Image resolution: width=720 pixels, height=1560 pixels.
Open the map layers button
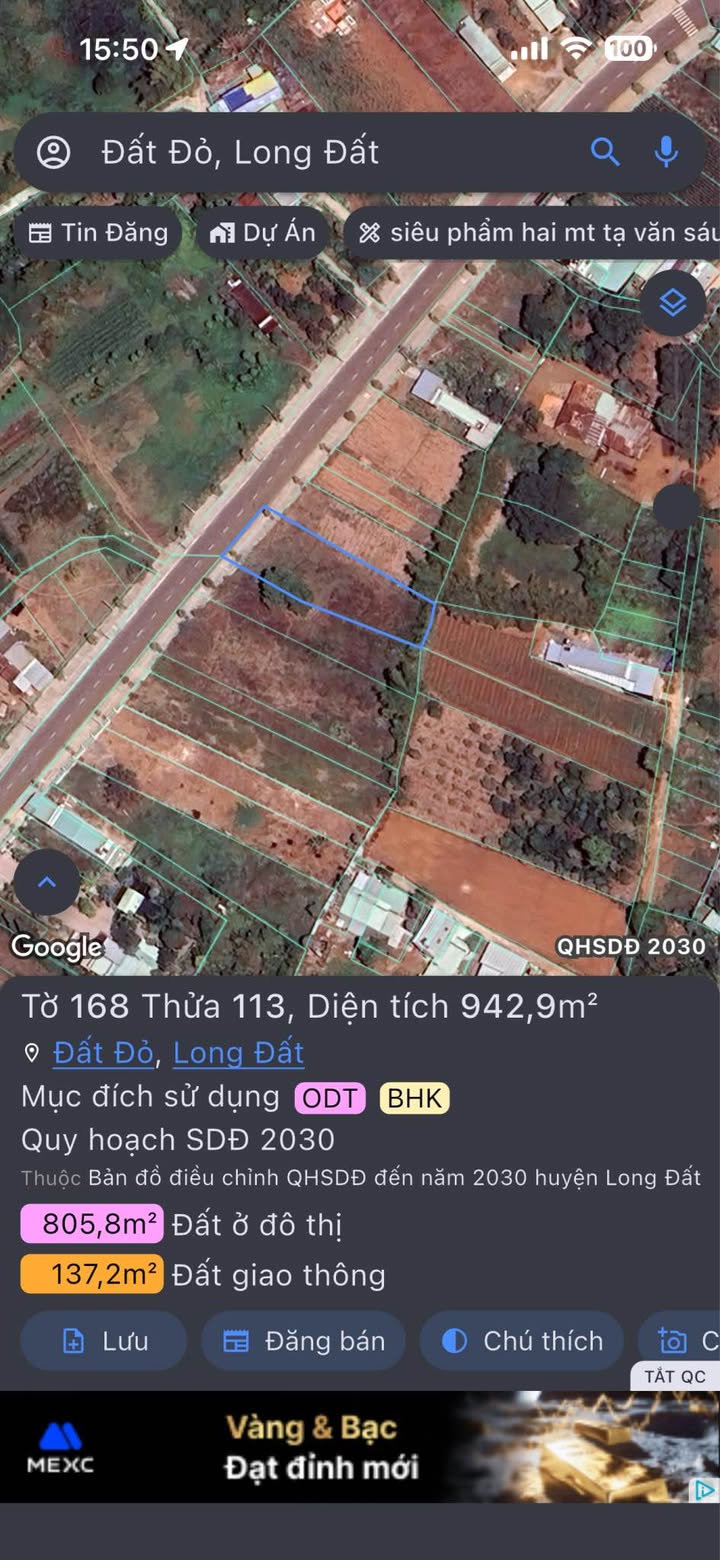click(673, 302)
